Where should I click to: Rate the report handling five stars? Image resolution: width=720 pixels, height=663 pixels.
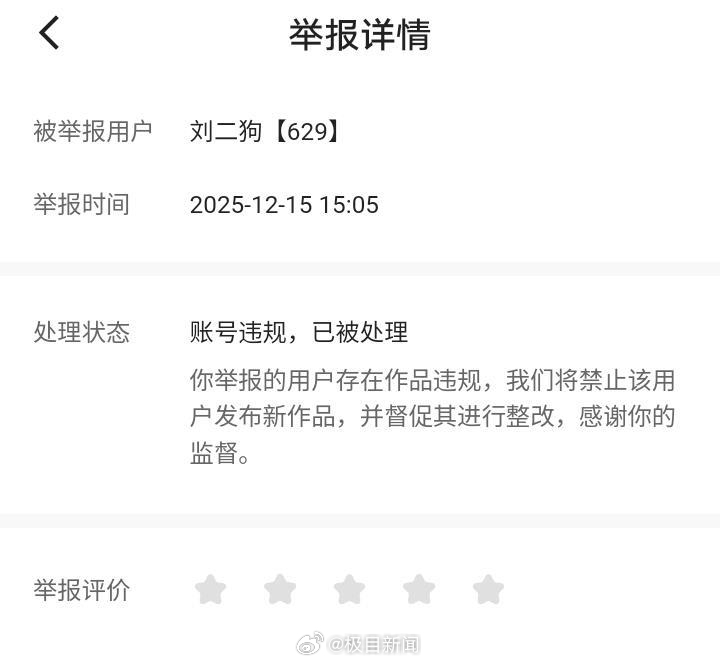[488, 589]
